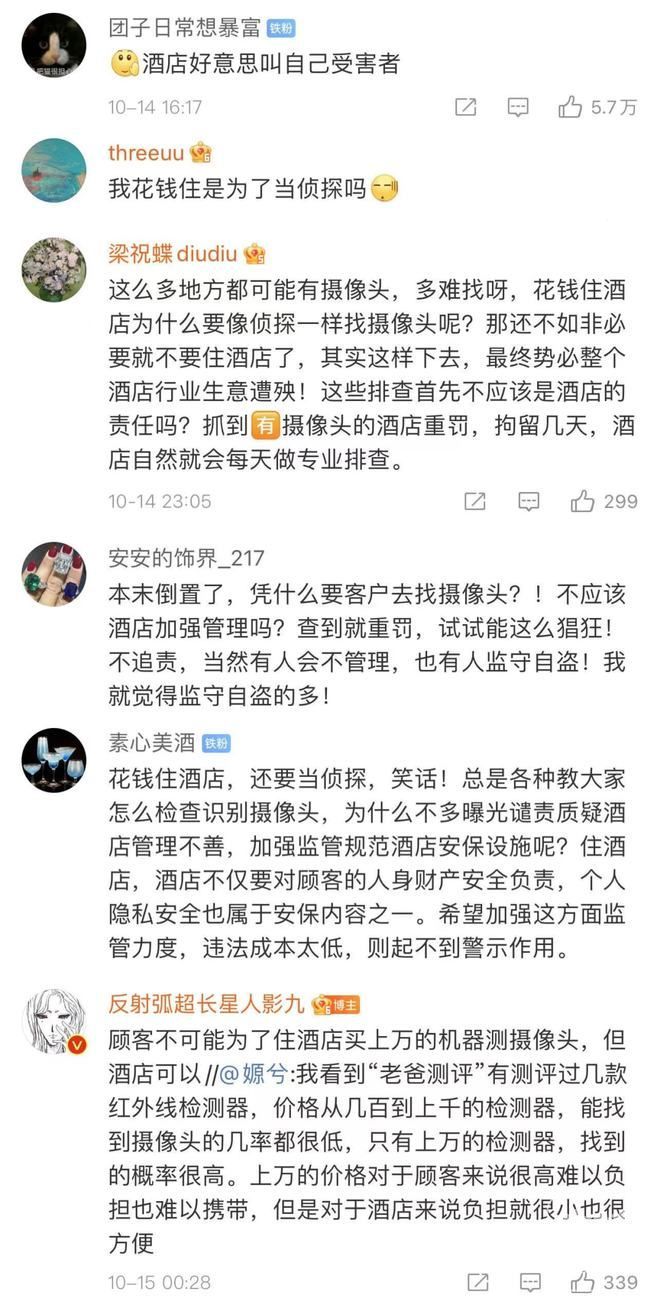View 梁祝蝶diudiu's profile via username

pyautogui.click(x=172, y=253)
